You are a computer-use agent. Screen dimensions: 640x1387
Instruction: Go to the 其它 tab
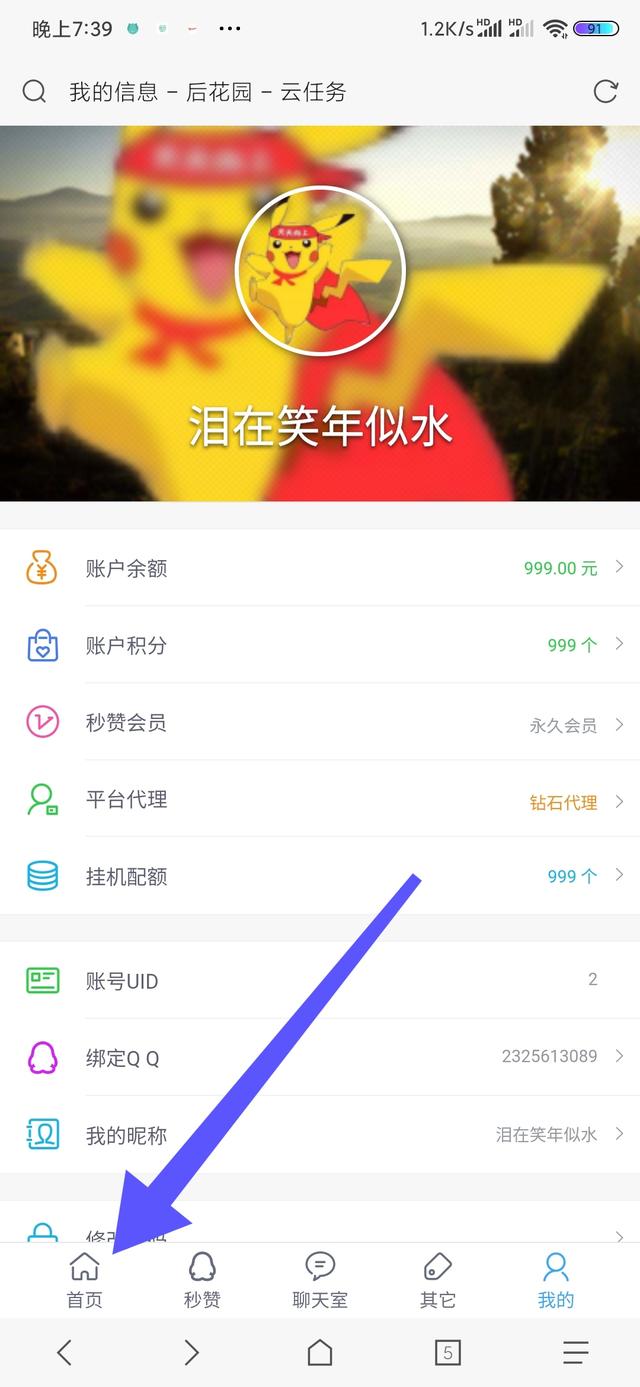(x=438, y=1280)
